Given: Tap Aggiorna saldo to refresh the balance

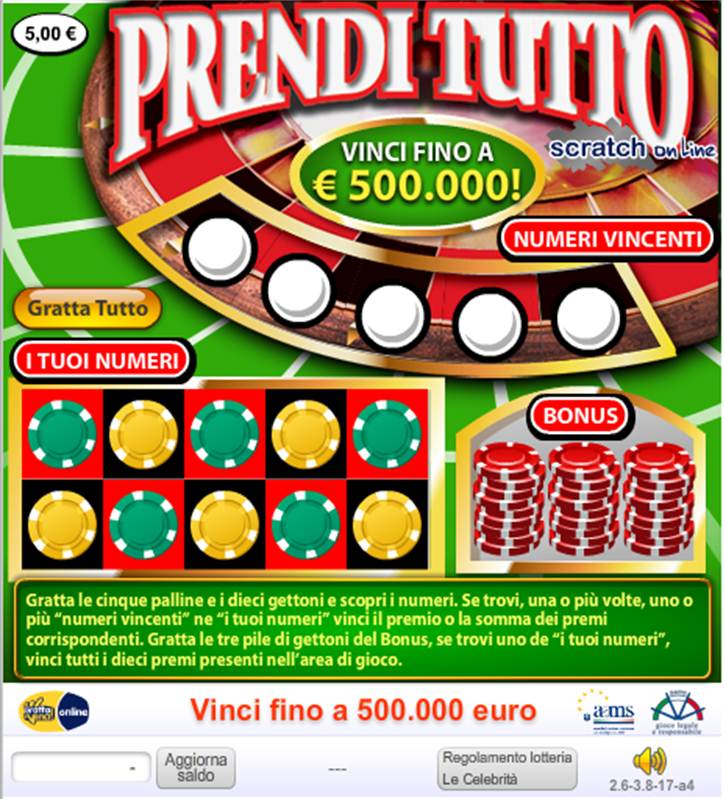Looking at the screenshot, I should pyautogui.click(x=197, y=767).
